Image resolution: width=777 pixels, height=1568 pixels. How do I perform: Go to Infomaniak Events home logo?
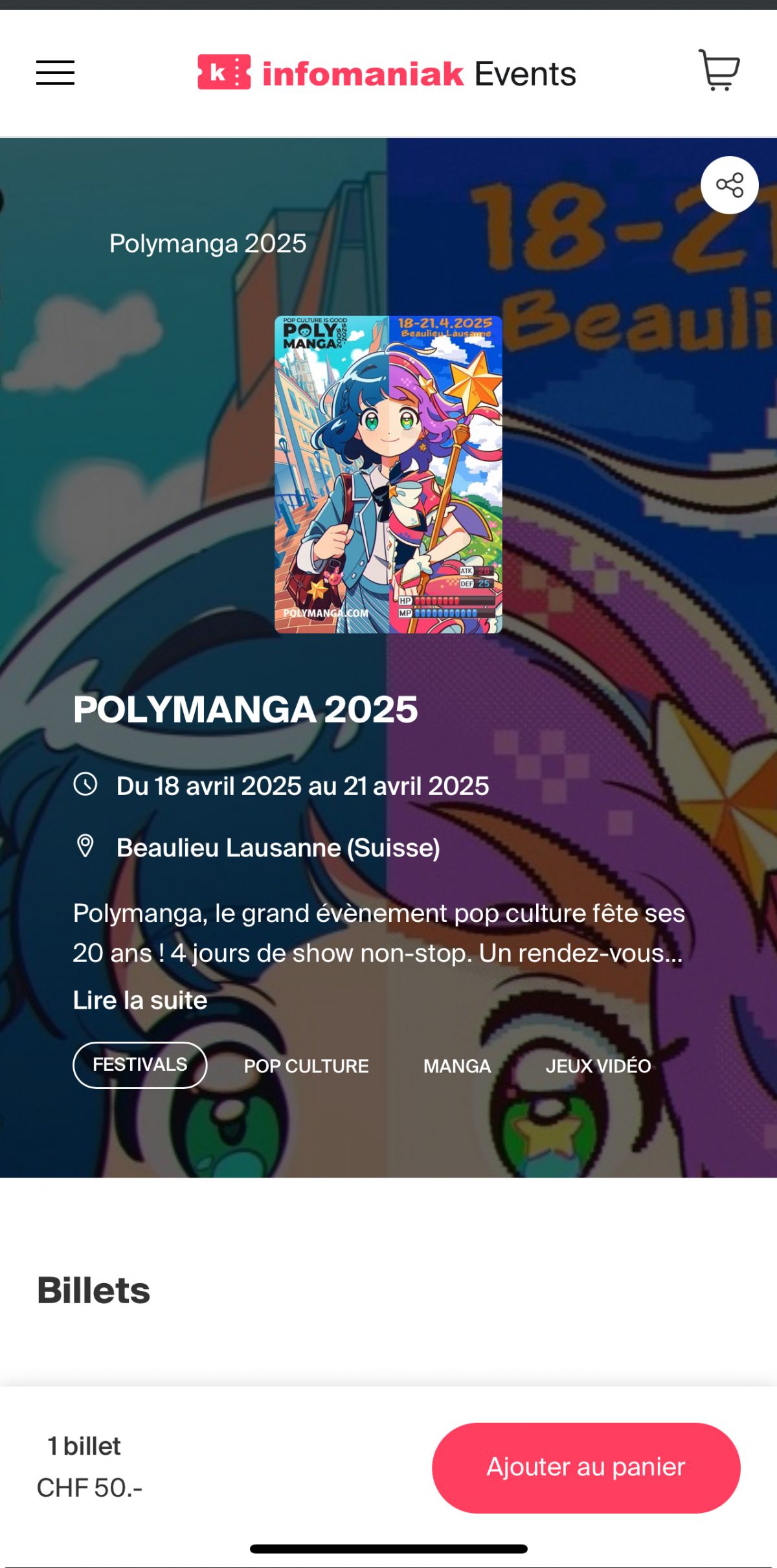tap(387, 73)
